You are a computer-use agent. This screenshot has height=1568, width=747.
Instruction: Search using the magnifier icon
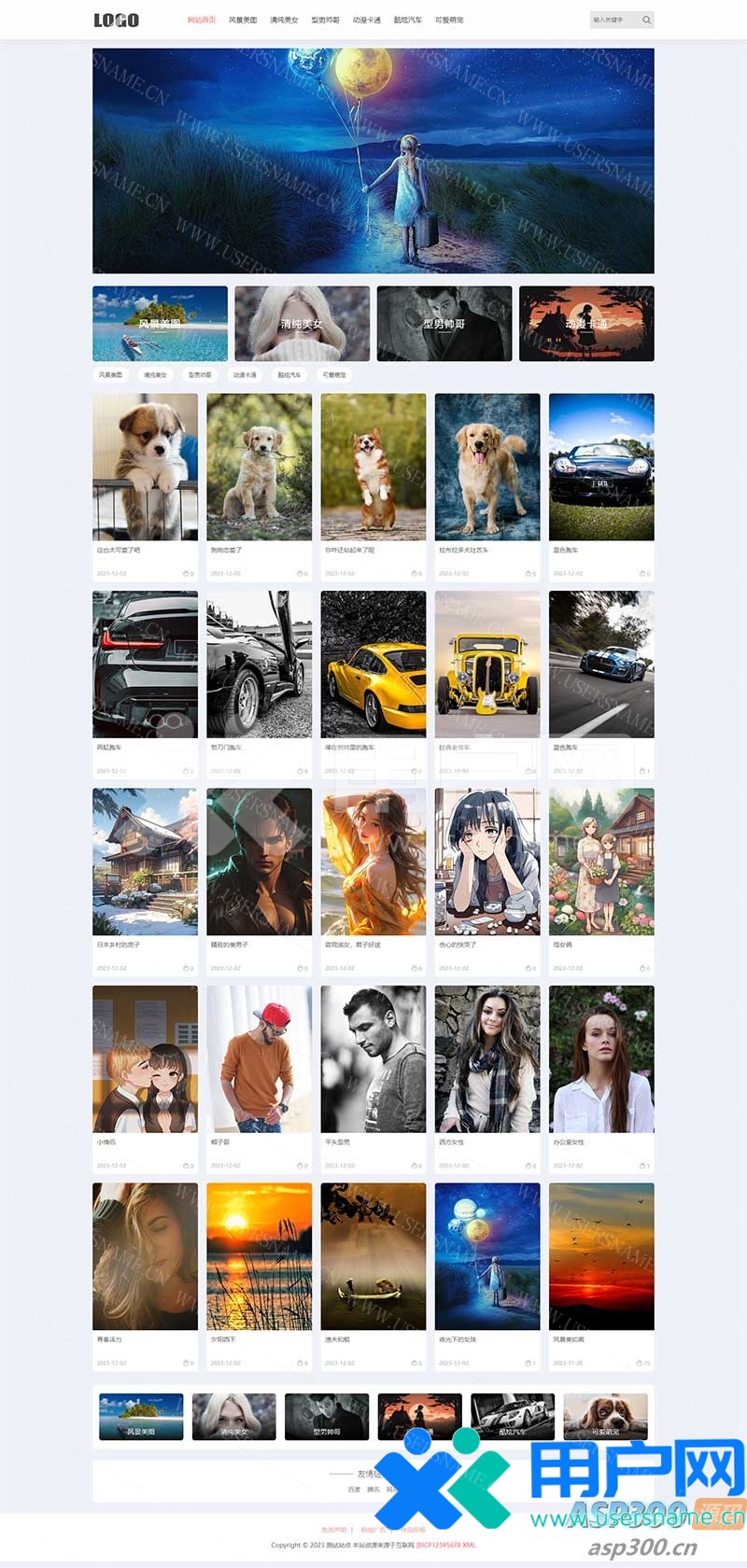pyautogui.click(x=646, y=20)
